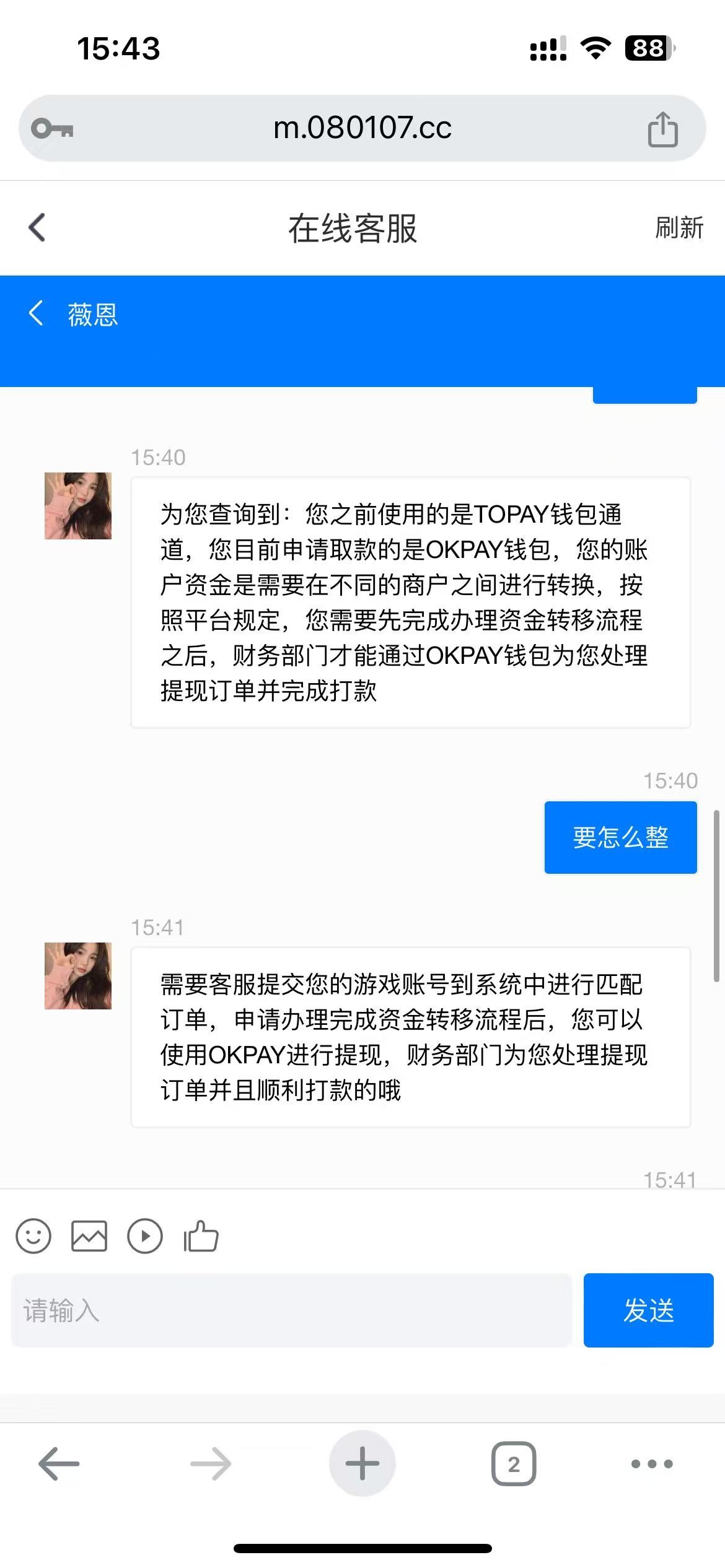Open a new browser tab
Image resolution: width=725 pixels, height=1568 pixels.
(362, 1464)
